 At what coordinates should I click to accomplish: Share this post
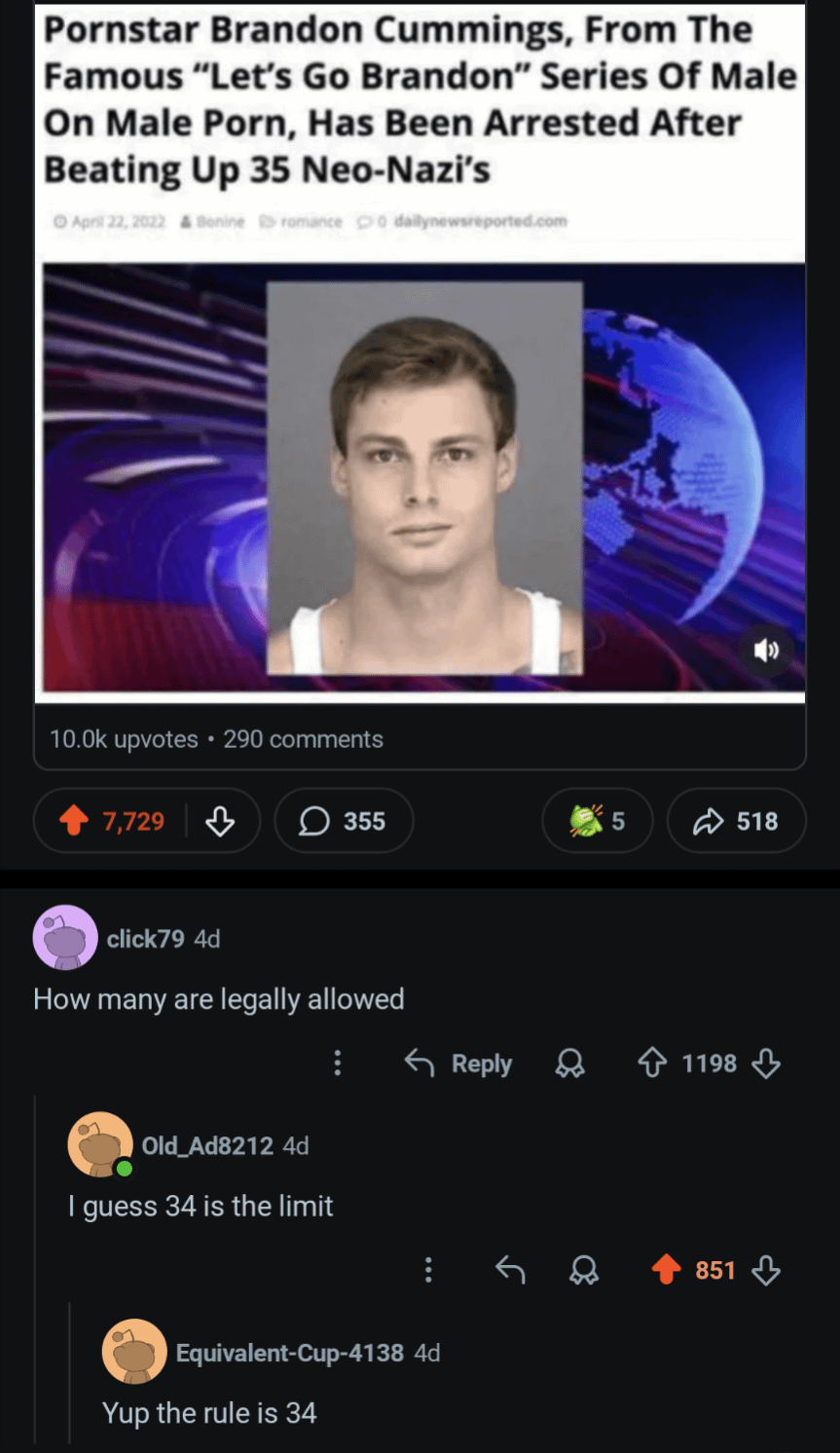[x=736, y=821]
